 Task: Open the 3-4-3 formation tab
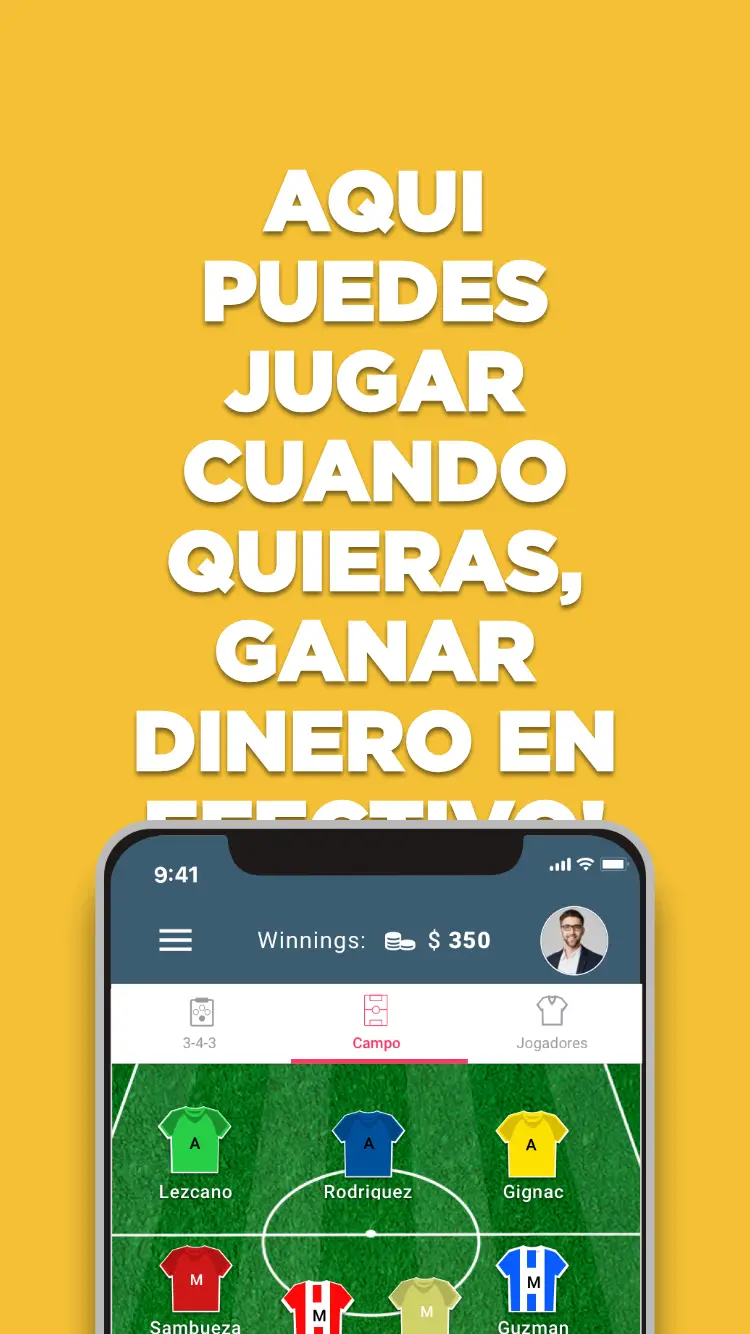pyautogui.click(x=201, y=1043)
